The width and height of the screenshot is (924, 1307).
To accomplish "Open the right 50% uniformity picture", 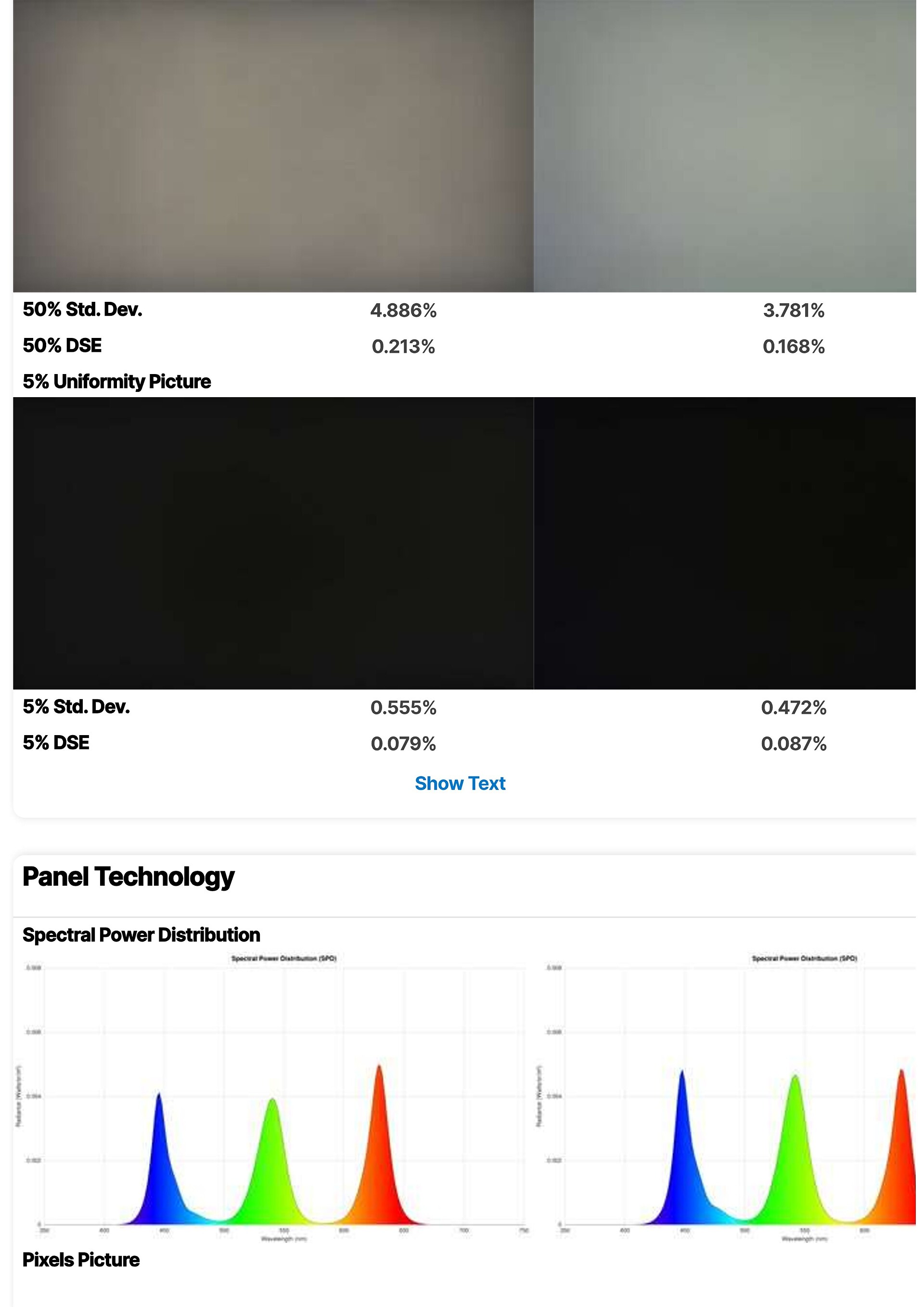I will tap(725, 146).
